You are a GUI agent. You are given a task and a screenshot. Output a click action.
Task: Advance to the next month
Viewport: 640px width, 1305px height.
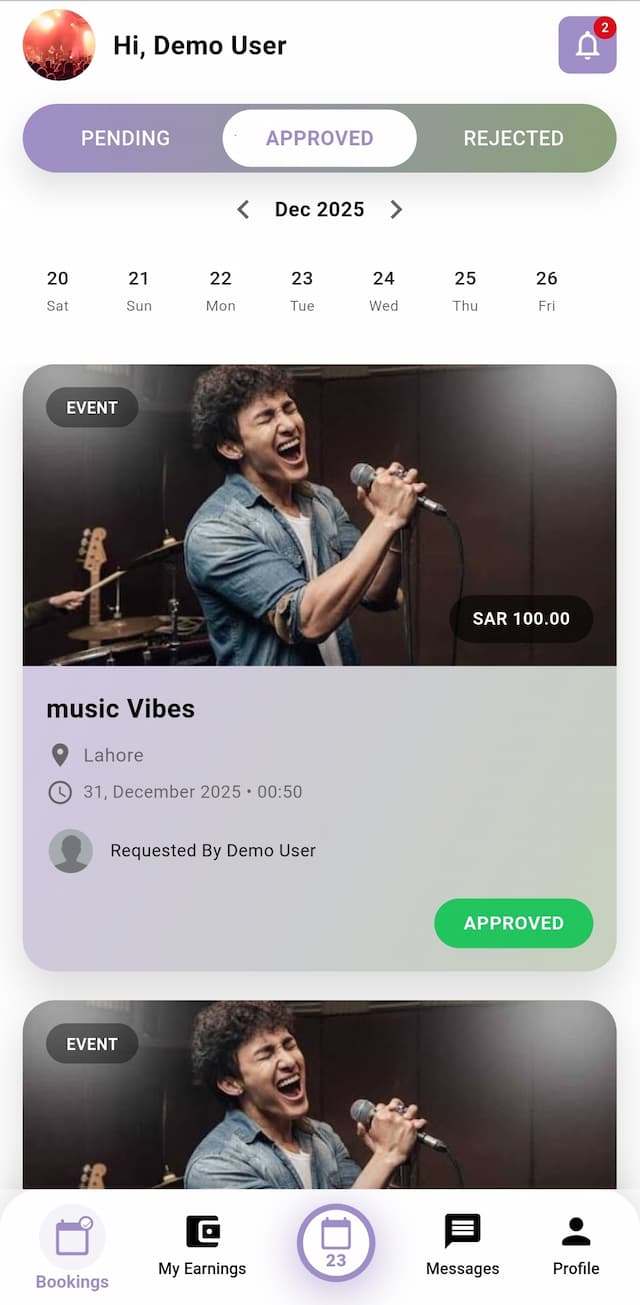(396, 209)
